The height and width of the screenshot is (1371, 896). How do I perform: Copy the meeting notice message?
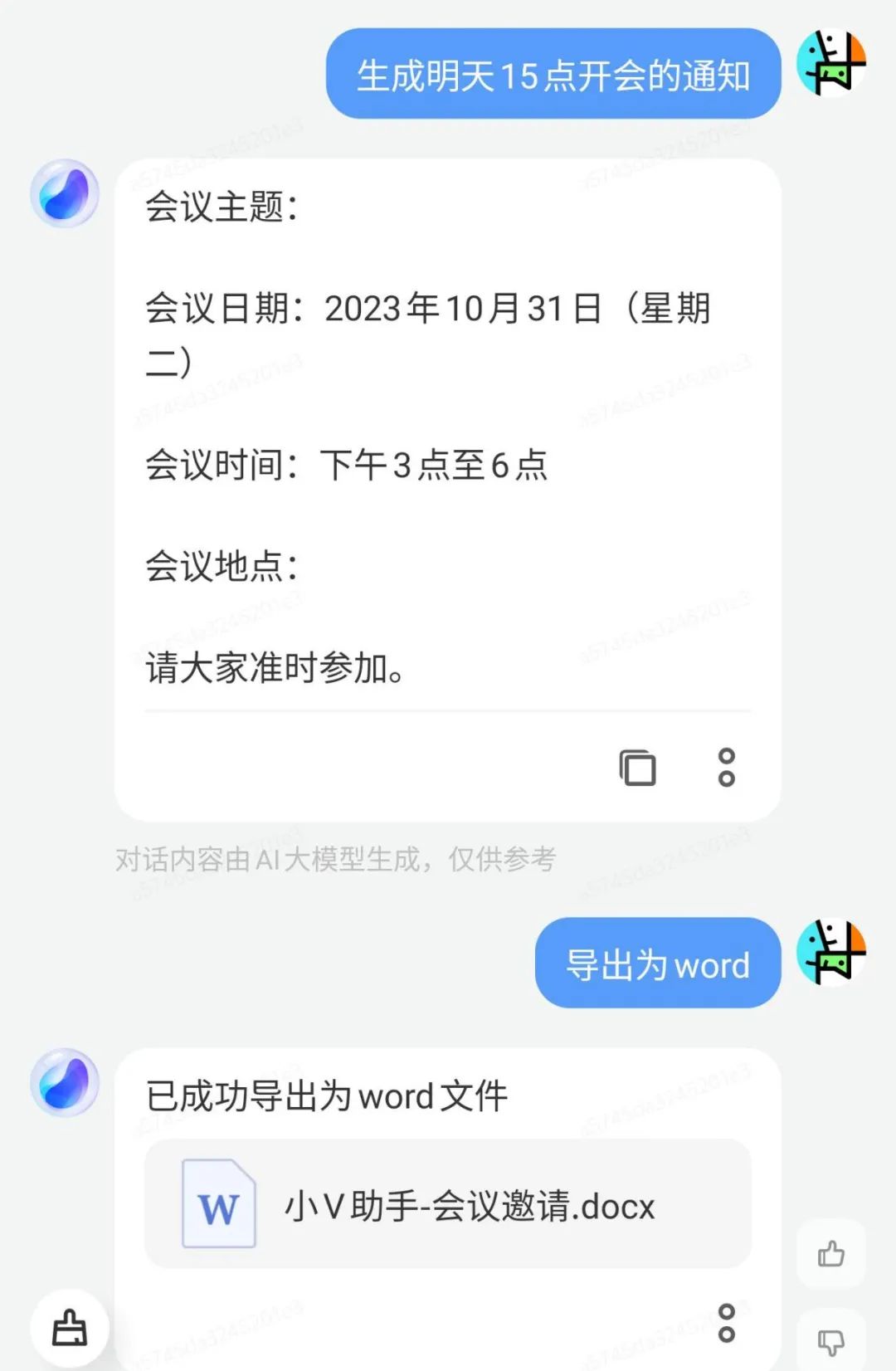coord(639,768)
